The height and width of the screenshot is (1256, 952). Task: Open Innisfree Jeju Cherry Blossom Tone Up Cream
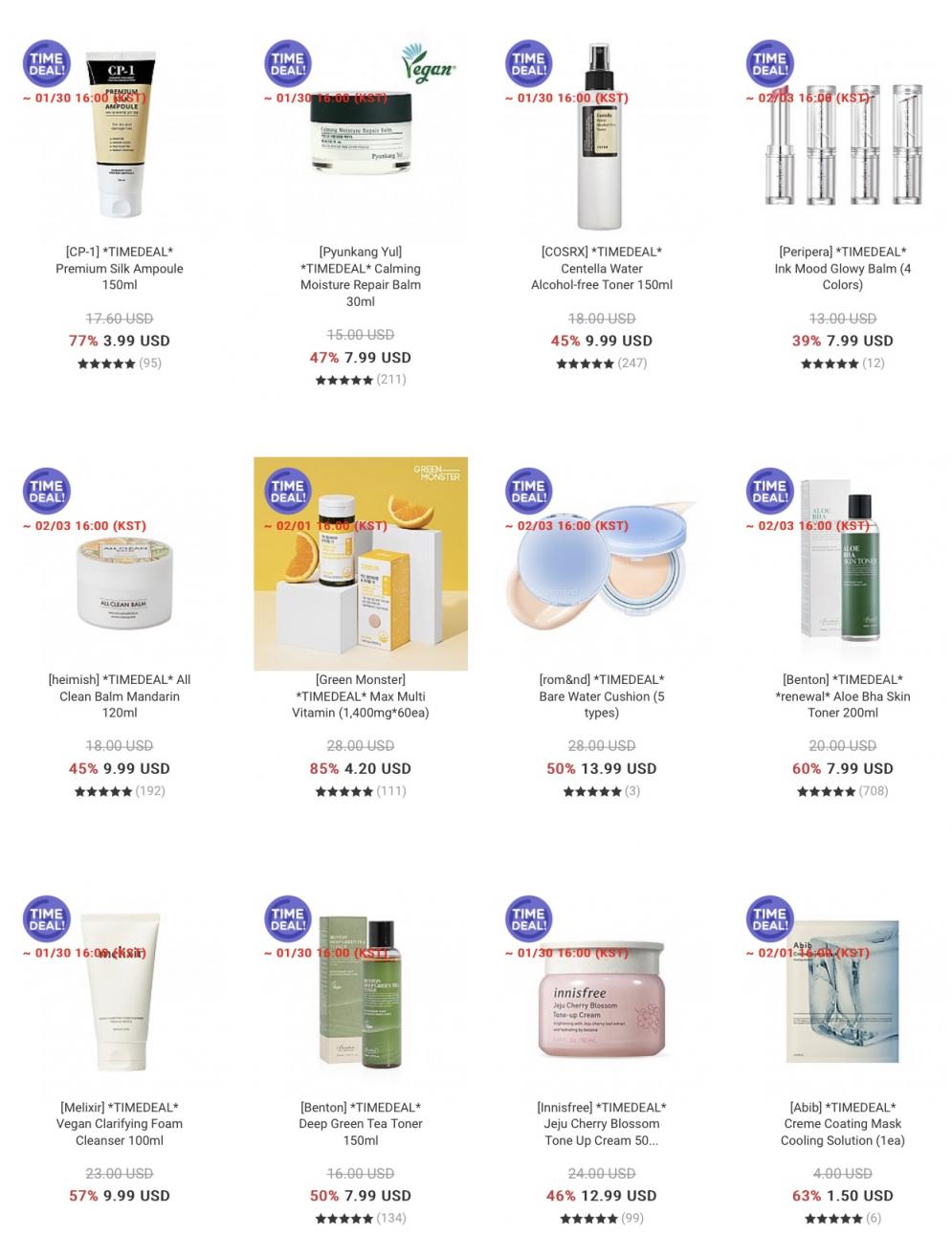point(602,1124)
